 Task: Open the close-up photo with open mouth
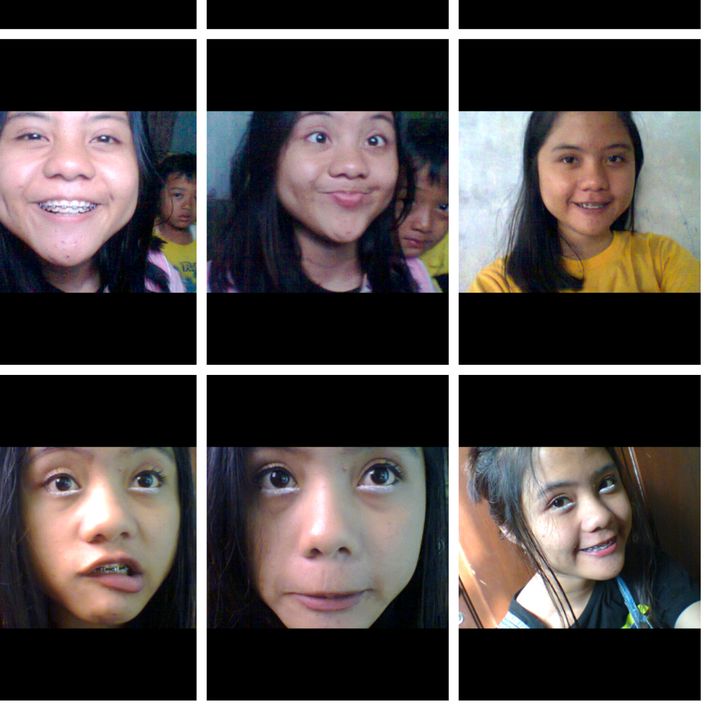coord(98,538)
